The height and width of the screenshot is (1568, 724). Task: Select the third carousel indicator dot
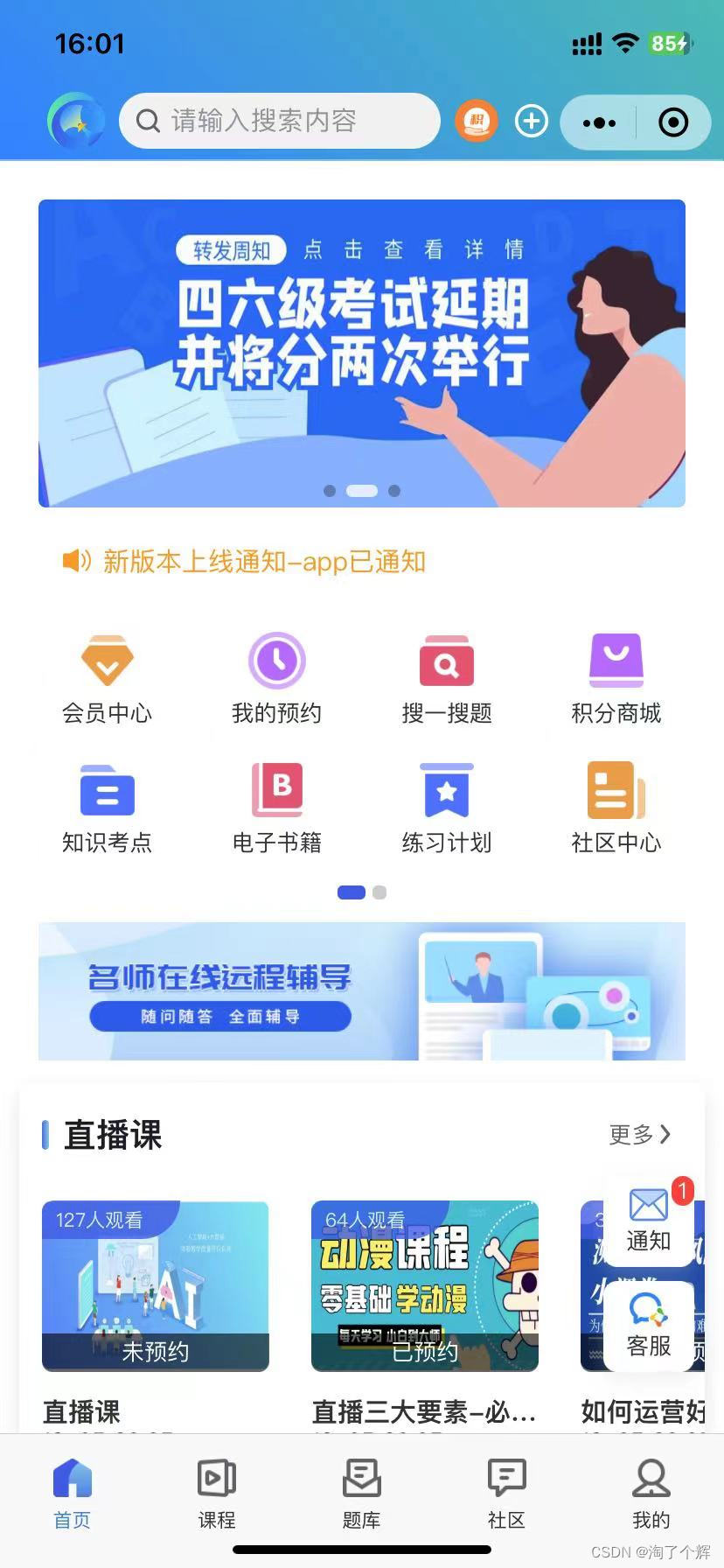393,491
